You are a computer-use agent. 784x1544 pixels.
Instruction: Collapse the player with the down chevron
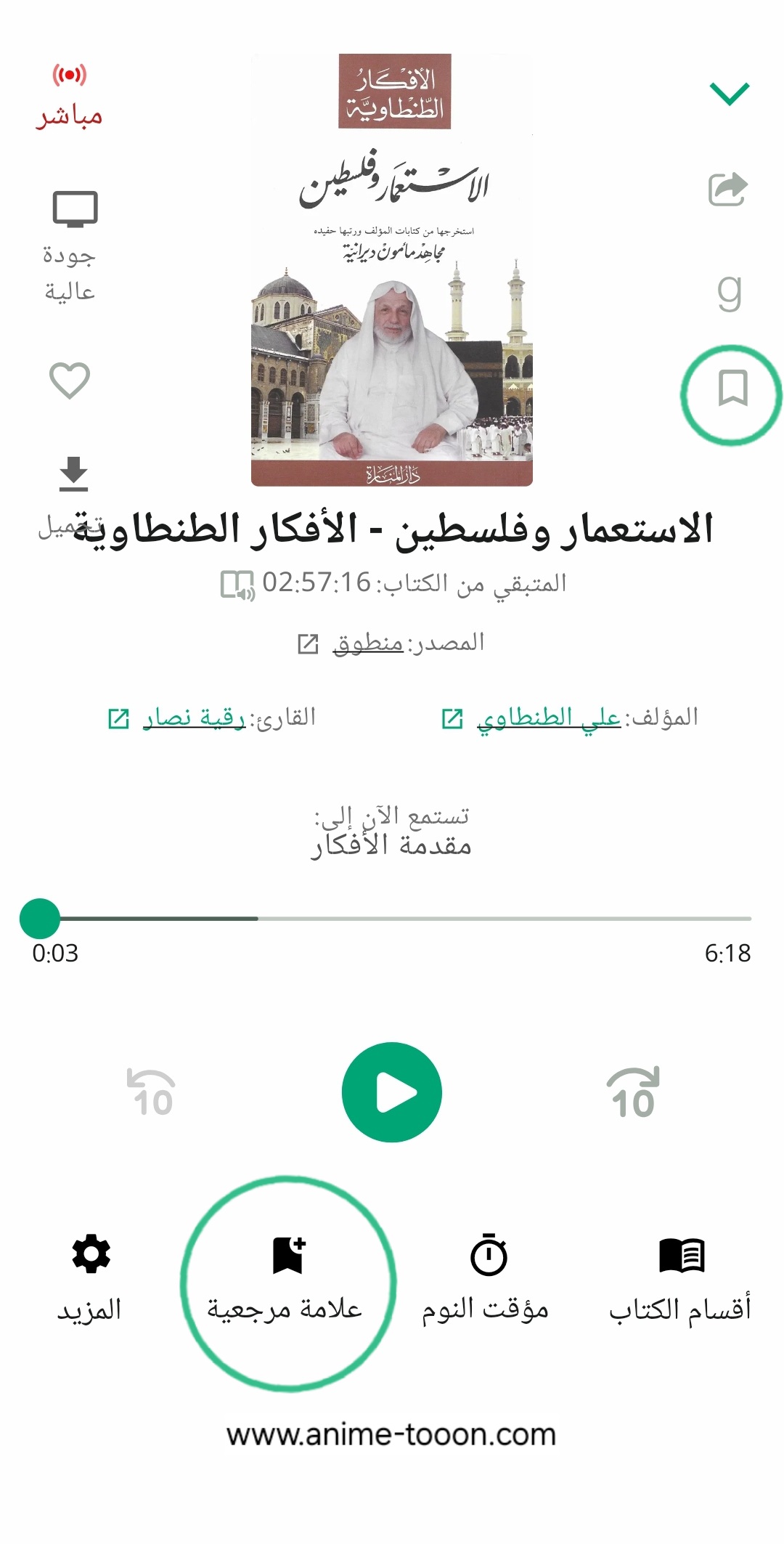coord(729,93)
